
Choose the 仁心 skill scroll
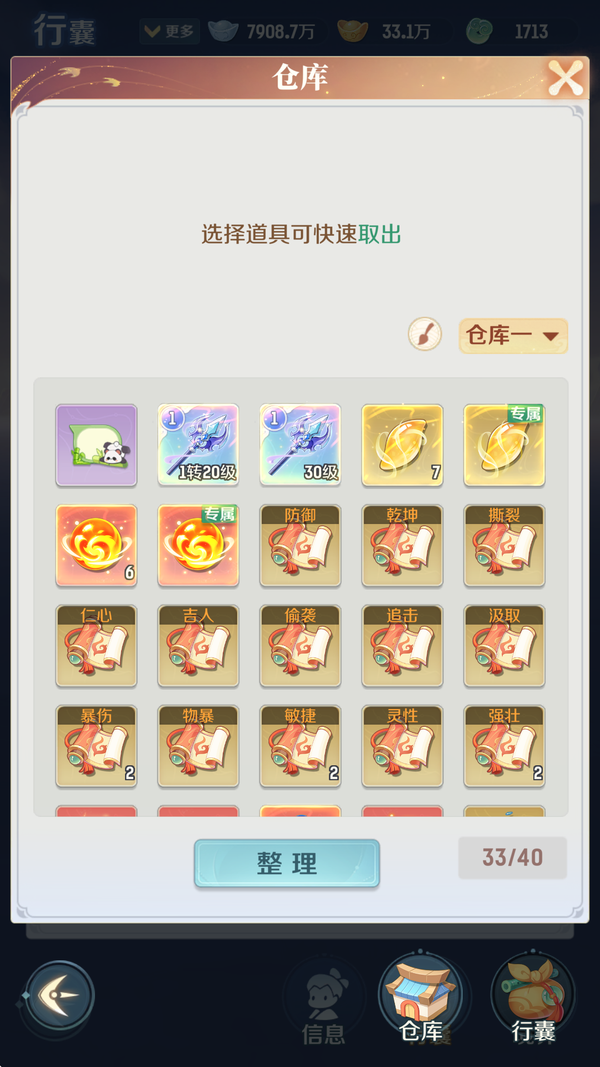point(96,645)
